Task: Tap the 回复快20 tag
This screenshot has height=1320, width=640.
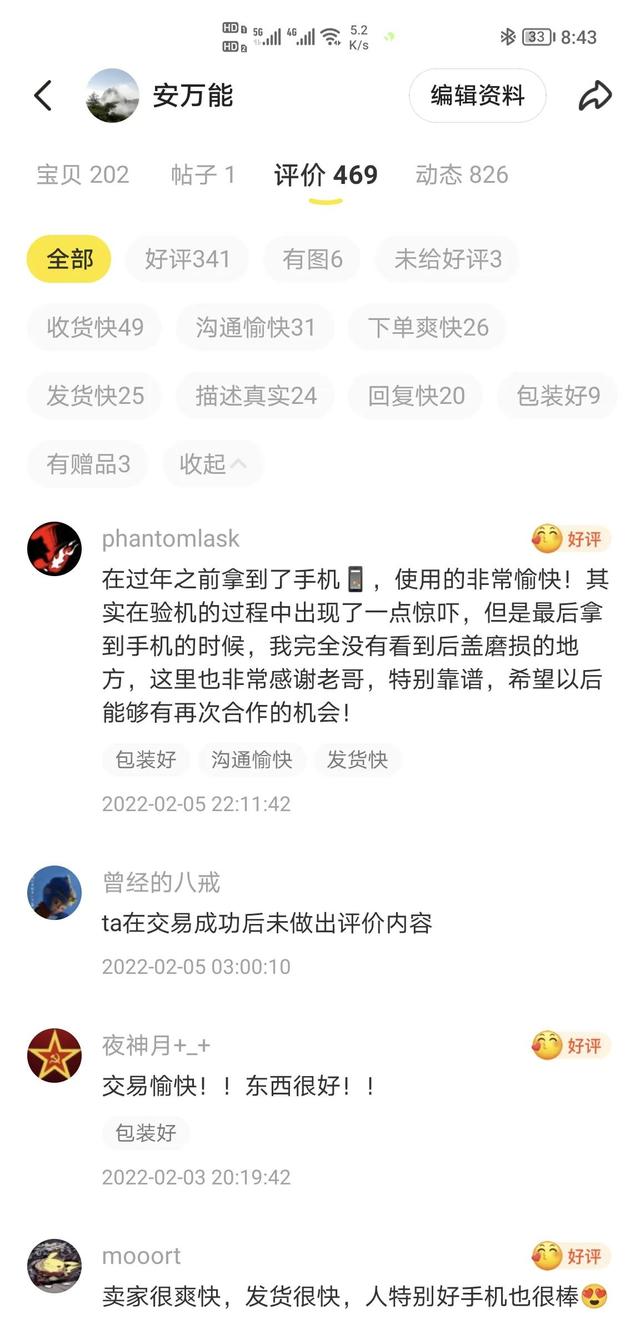Action: click(x=416, y=396)
